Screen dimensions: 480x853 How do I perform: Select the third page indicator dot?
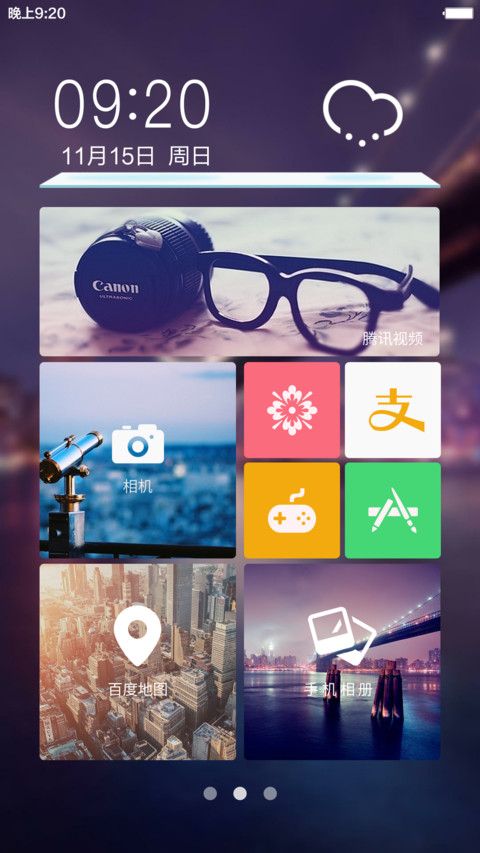coord(270,794)
